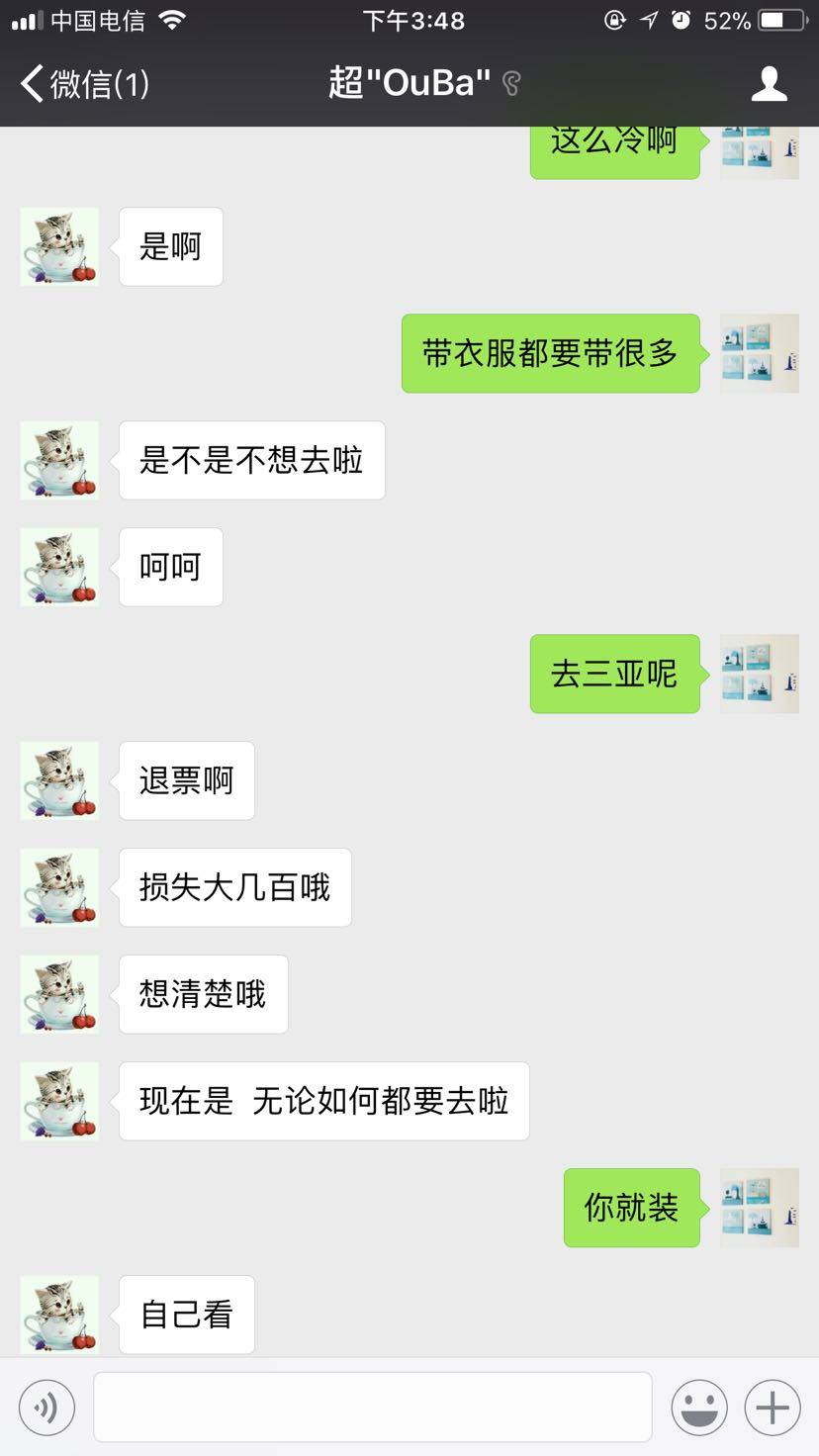
Task: Tap cat avatar beside 是不是不想去啦
Action: tap(59, 460)
